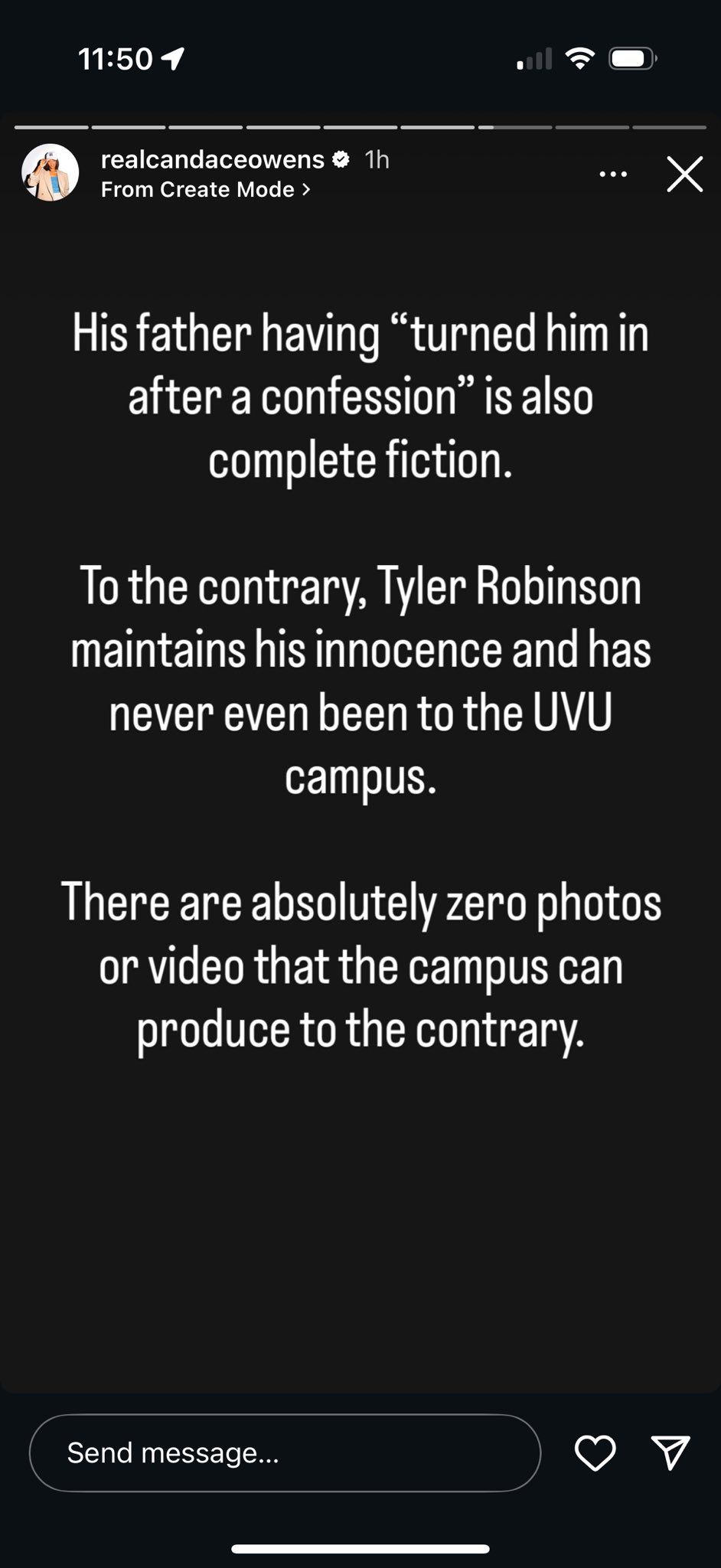The height and width of the screenshot is (1568, 721).
Task: Focus the Send message field
Action: point(285,1452)
